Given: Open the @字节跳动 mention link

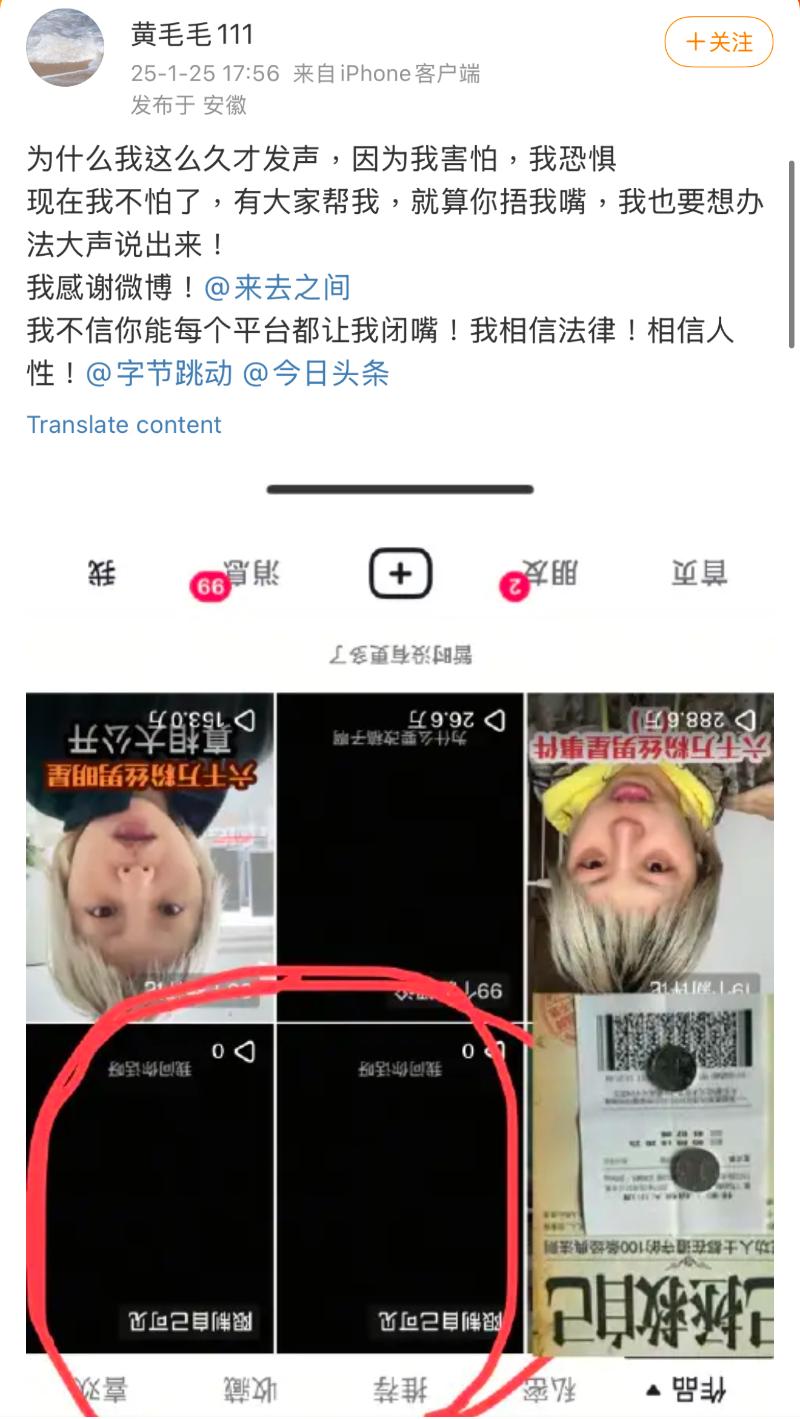Looking at the screenshot, I should pyautogui.click(x=160, y=374).
